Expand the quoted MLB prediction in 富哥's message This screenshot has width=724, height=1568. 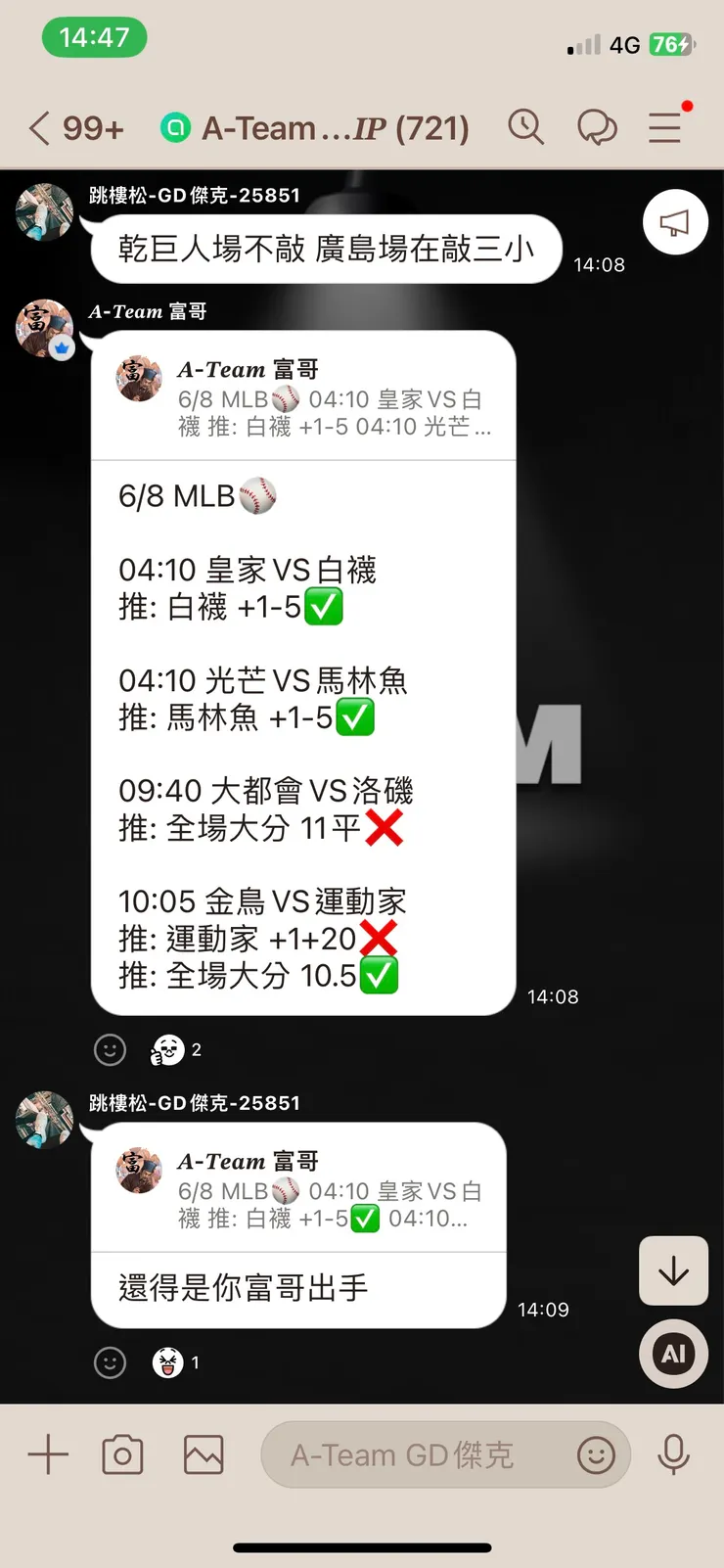(303, 396)
